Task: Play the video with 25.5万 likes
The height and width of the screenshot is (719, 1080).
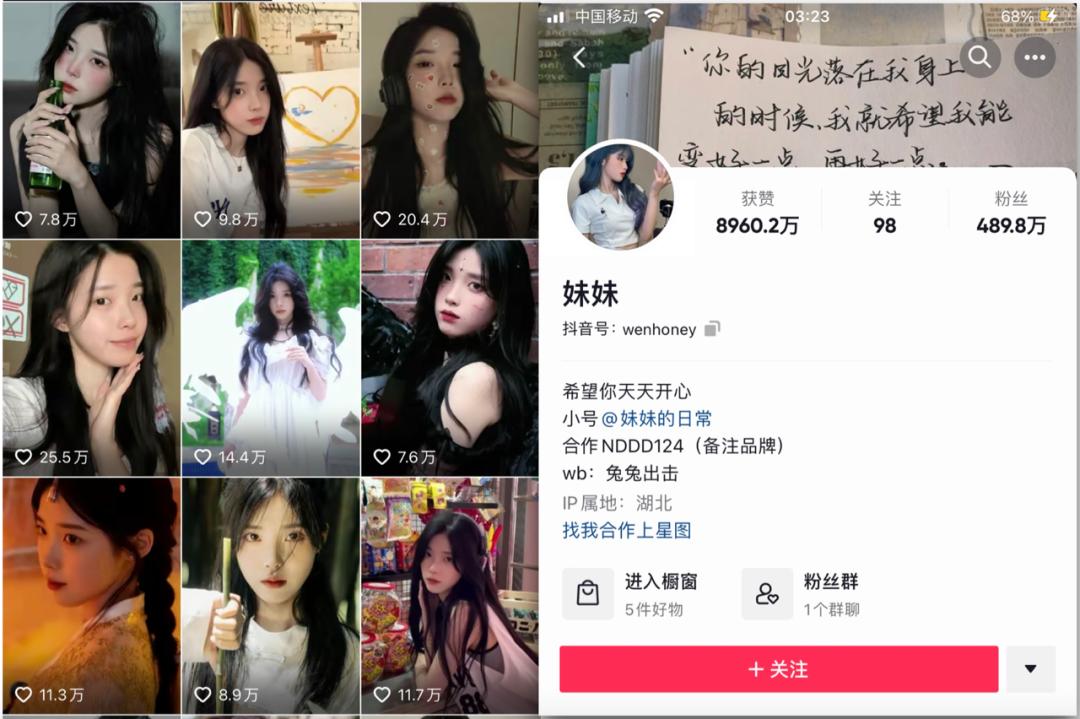Action: coord(91,357)
